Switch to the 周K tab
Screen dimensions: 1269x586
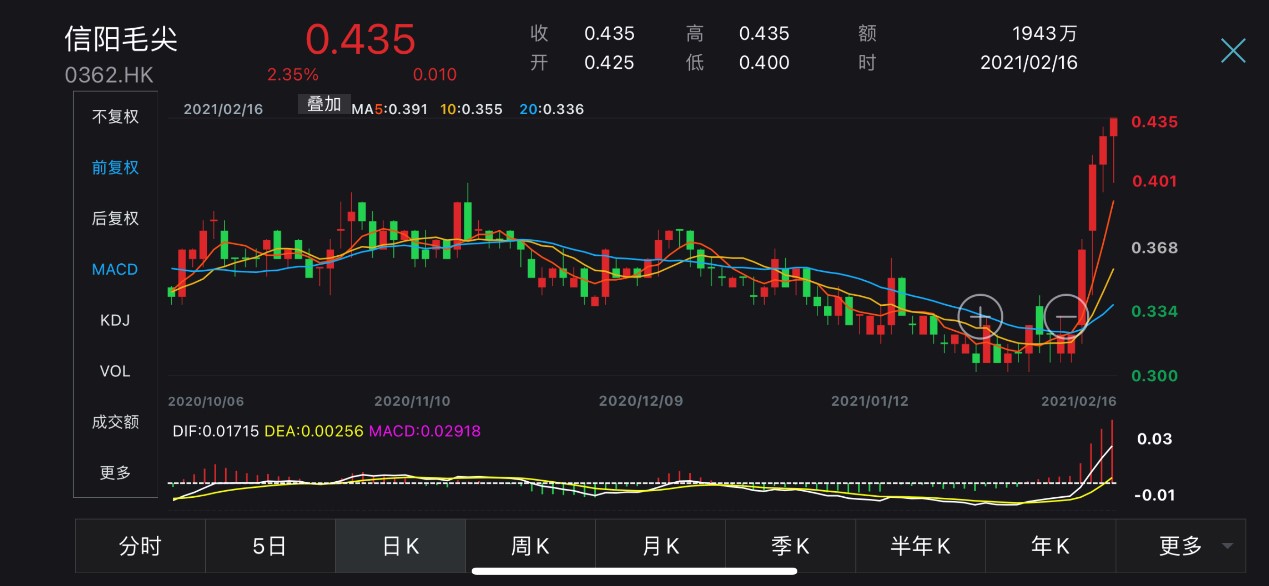tap(530, 546)
